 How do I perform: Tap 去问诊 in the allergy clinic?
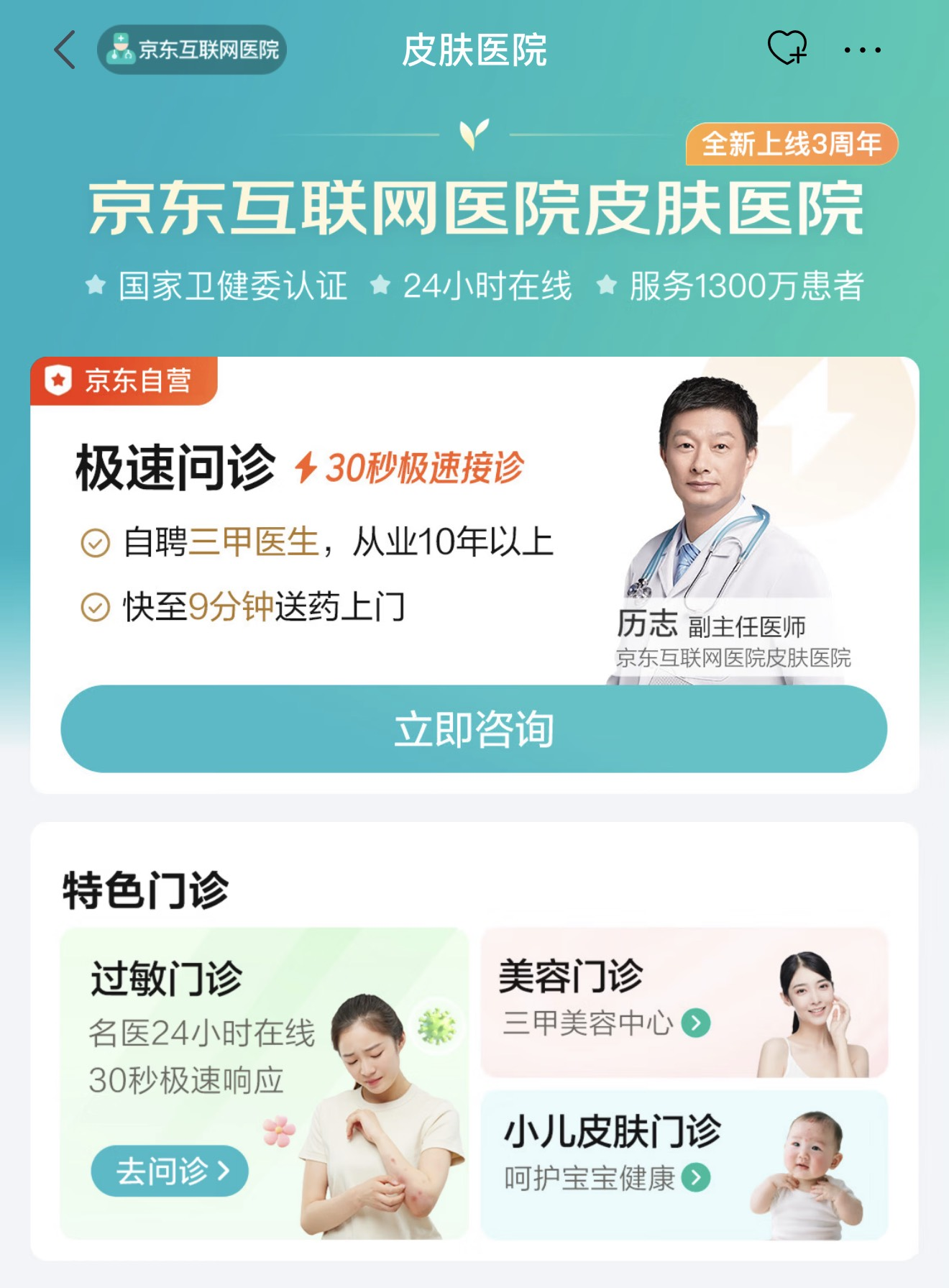(x=170, y=1171)
